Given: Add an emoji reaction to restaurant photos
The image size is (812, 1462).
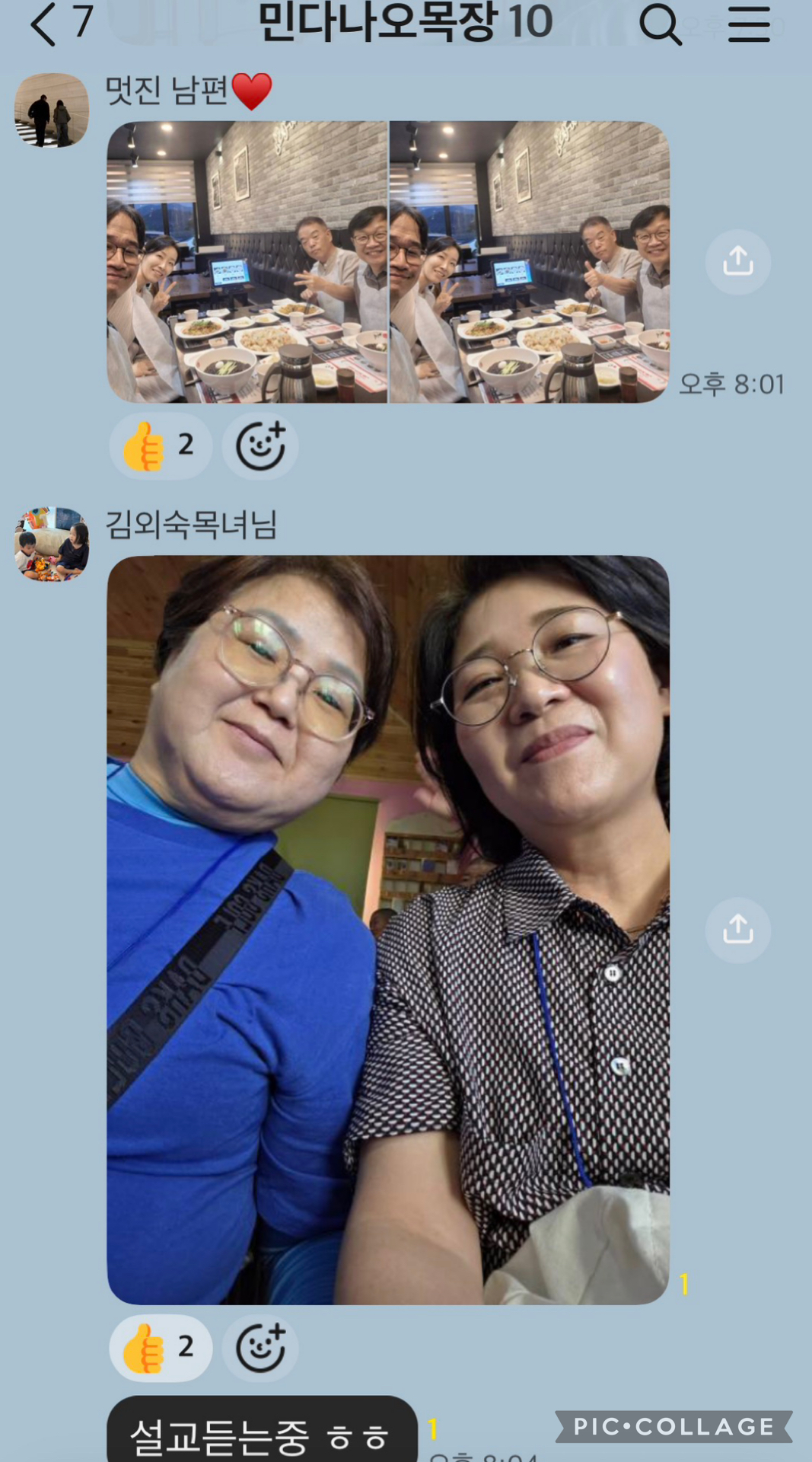Looking at the screenshot, I should pyautogui.click(x=260, y=446).
